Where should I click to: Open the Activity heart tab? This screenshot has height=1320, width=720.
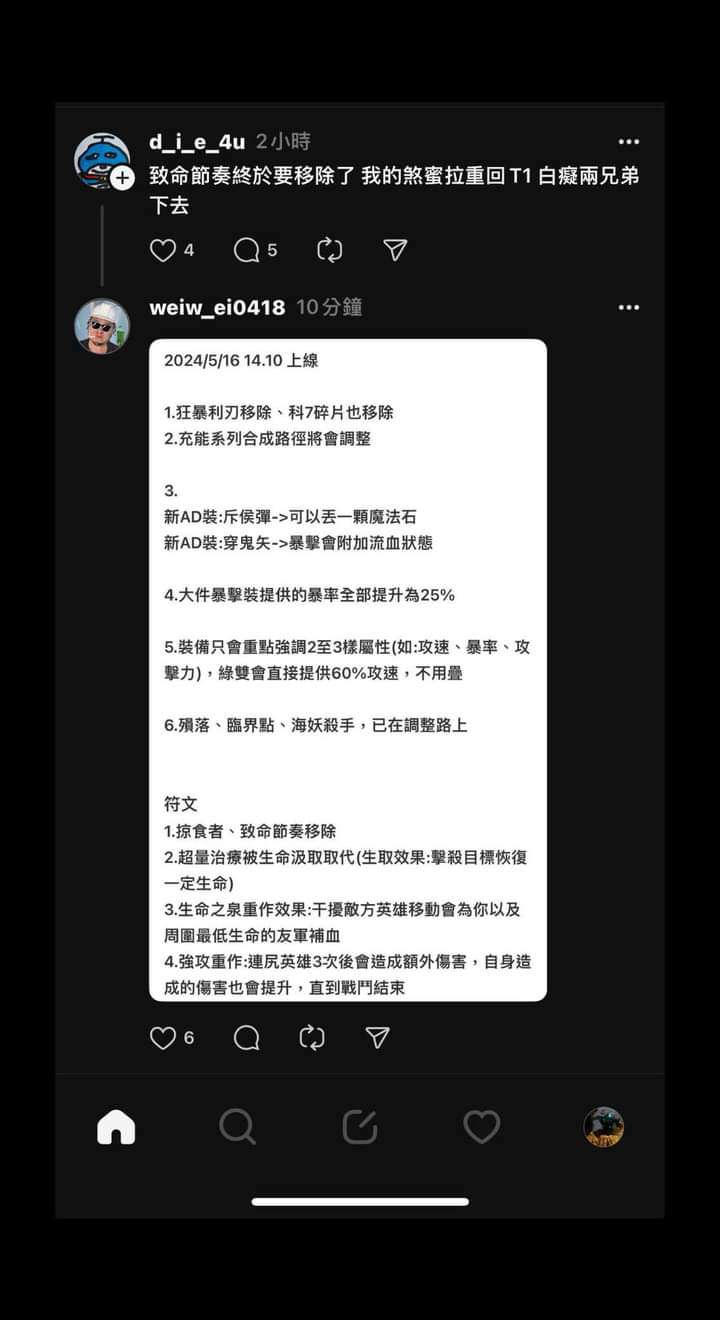(481, 1127)
